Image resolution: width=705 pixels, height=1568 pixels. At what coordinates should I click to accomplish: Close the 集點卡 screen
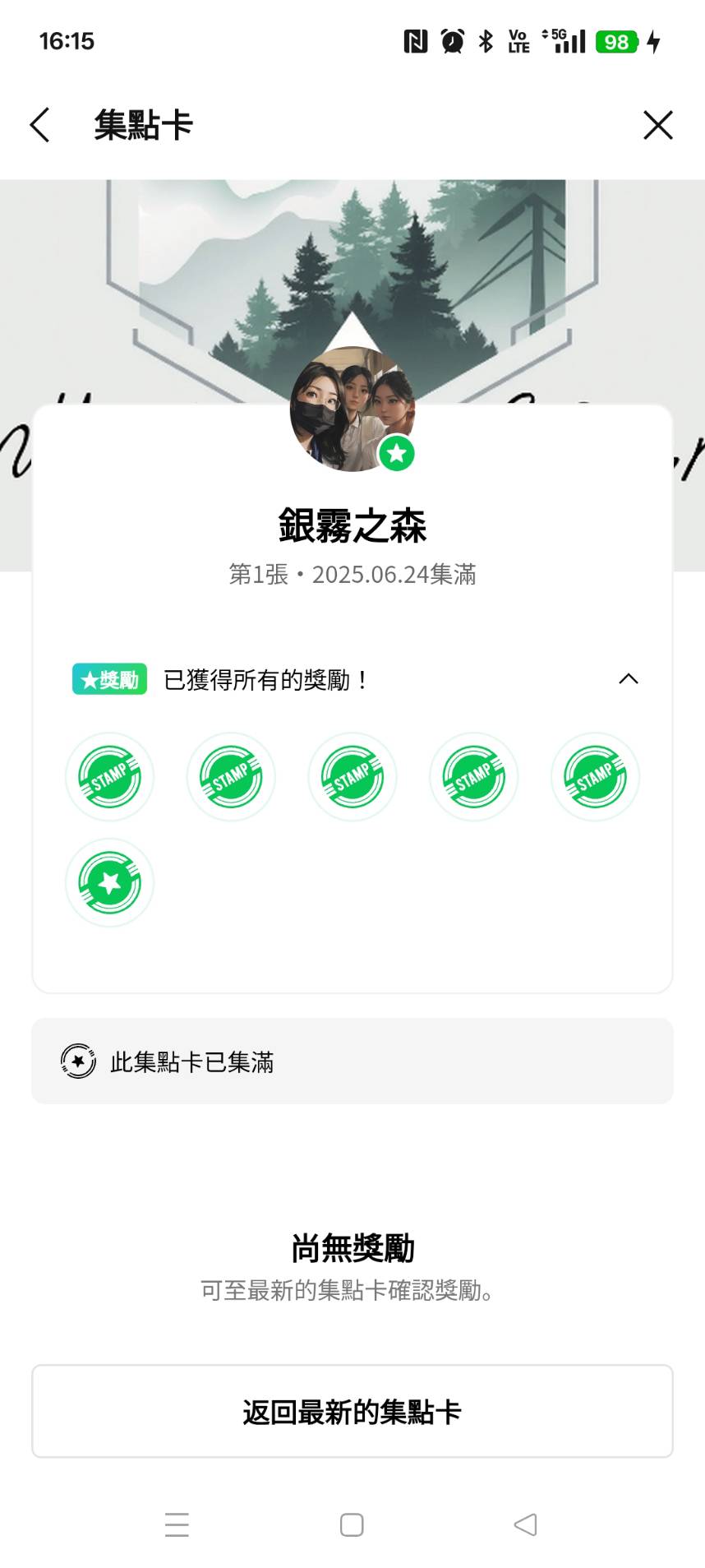coord(657,125)
